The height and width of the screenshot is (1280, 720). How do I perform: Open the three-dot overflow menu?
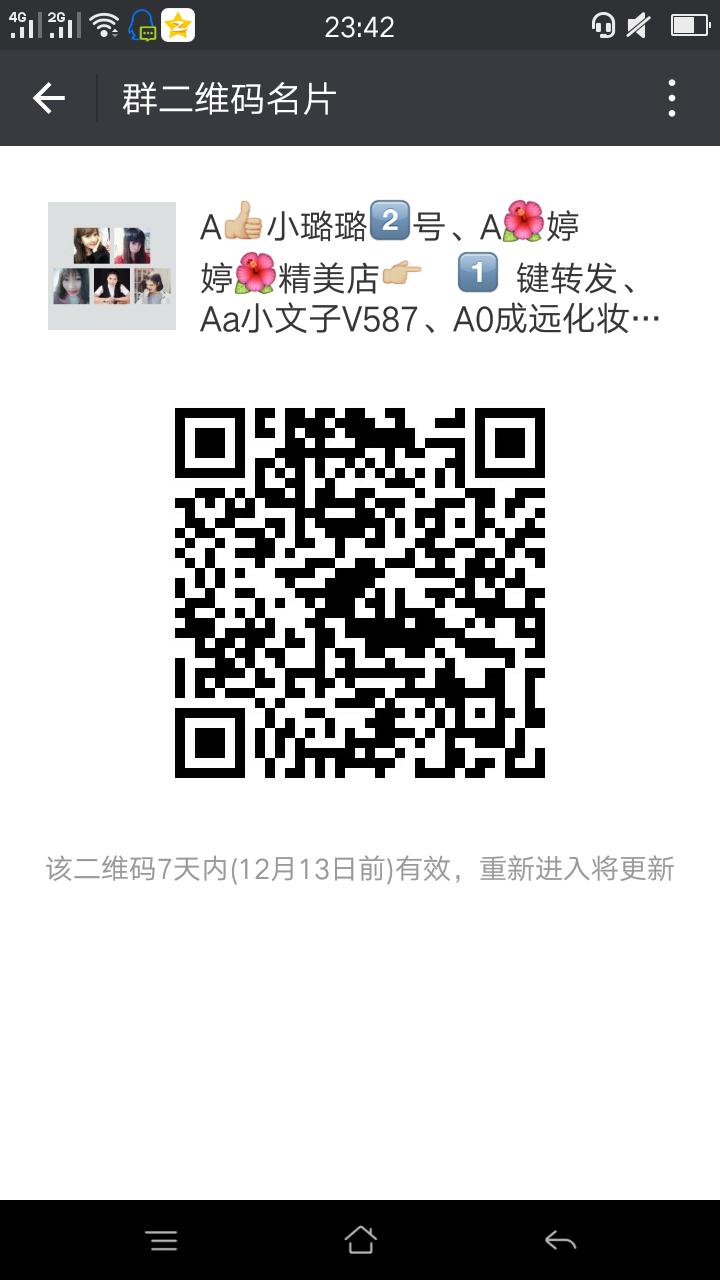pos(671,98)
